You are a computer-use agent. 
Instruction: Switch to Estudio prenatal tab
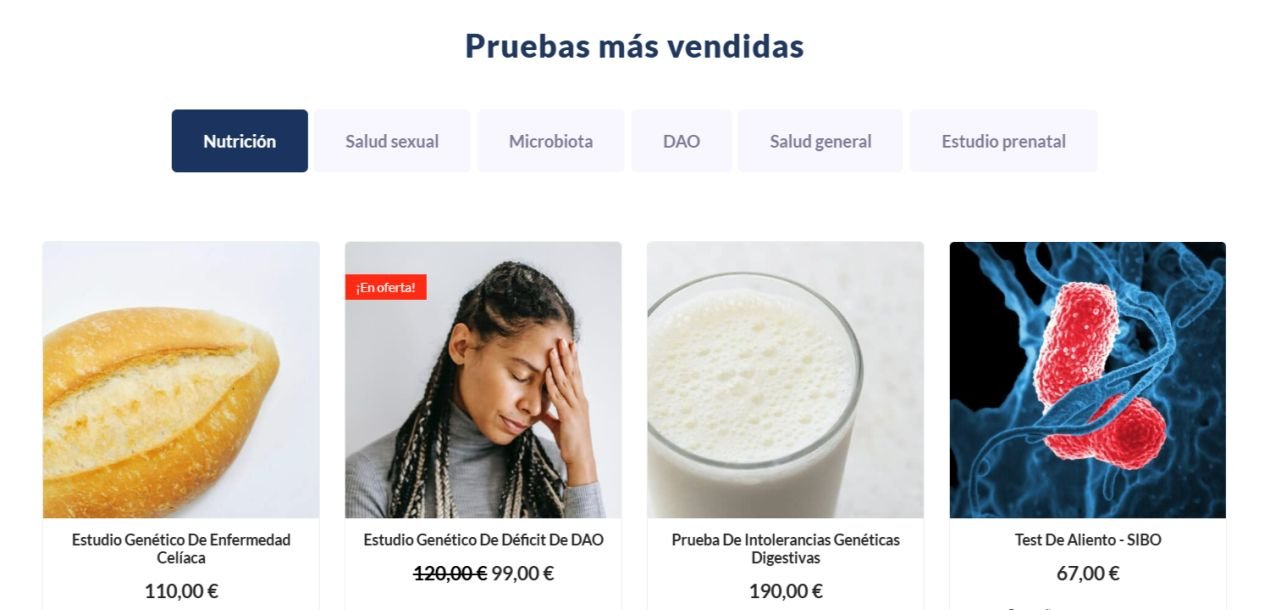1003,141
